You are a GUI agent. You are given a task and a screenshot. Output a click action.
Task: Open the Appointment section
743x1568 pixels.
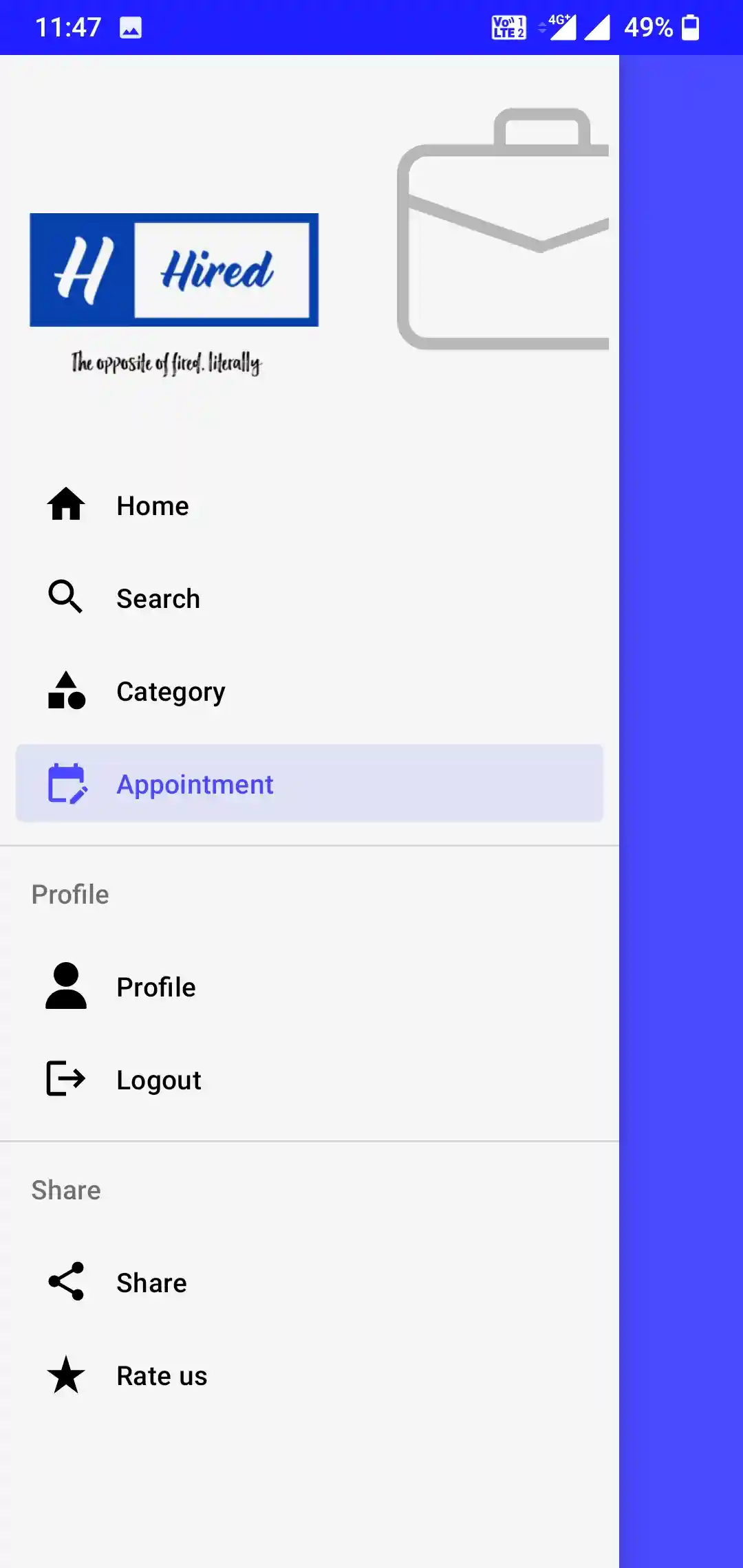tap(195, 785)
